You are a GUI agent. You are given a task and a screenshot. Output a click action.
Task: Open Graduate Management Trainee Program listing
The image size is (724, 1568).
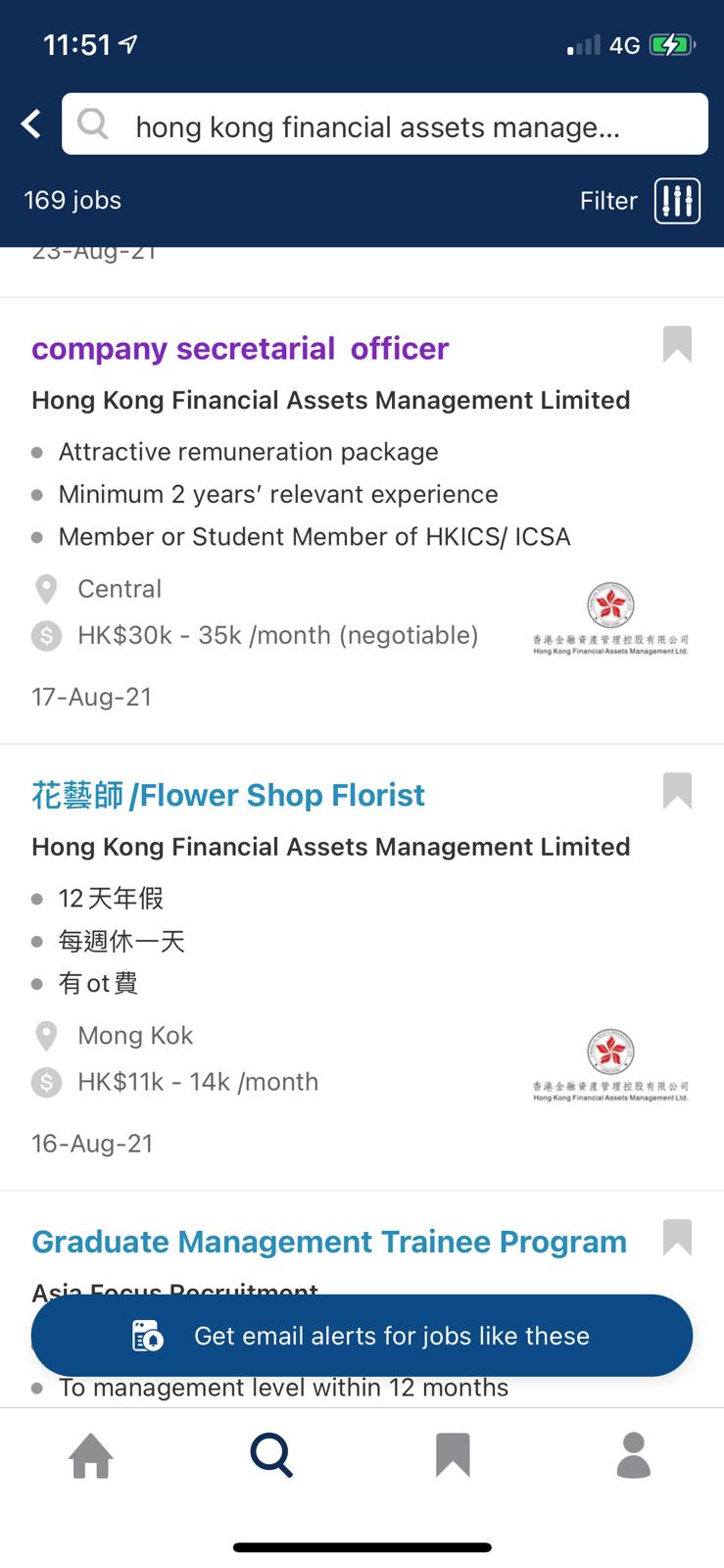point(328,1242)
